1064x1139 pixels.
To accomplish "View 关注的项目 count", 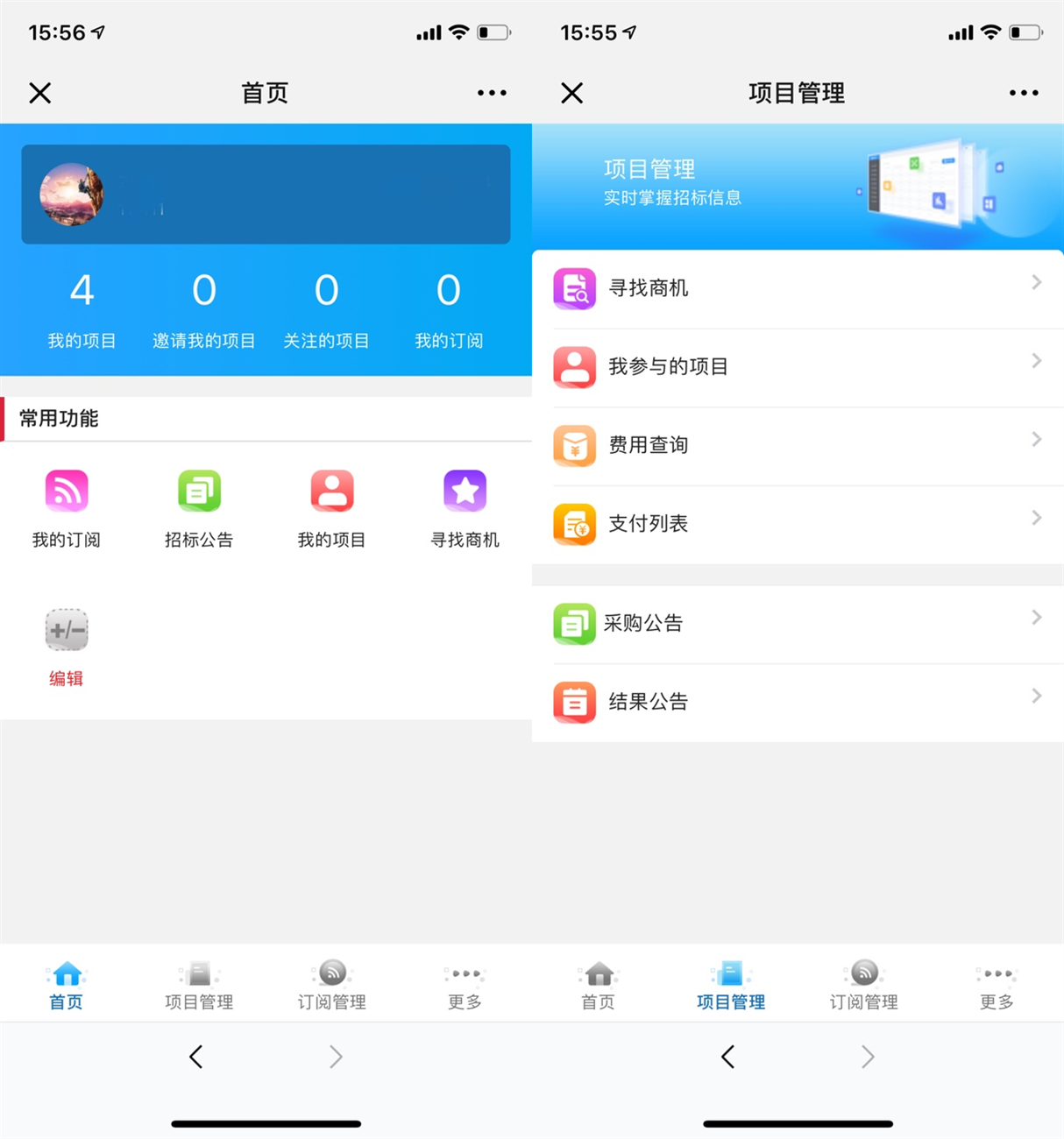I will (326, 308).
